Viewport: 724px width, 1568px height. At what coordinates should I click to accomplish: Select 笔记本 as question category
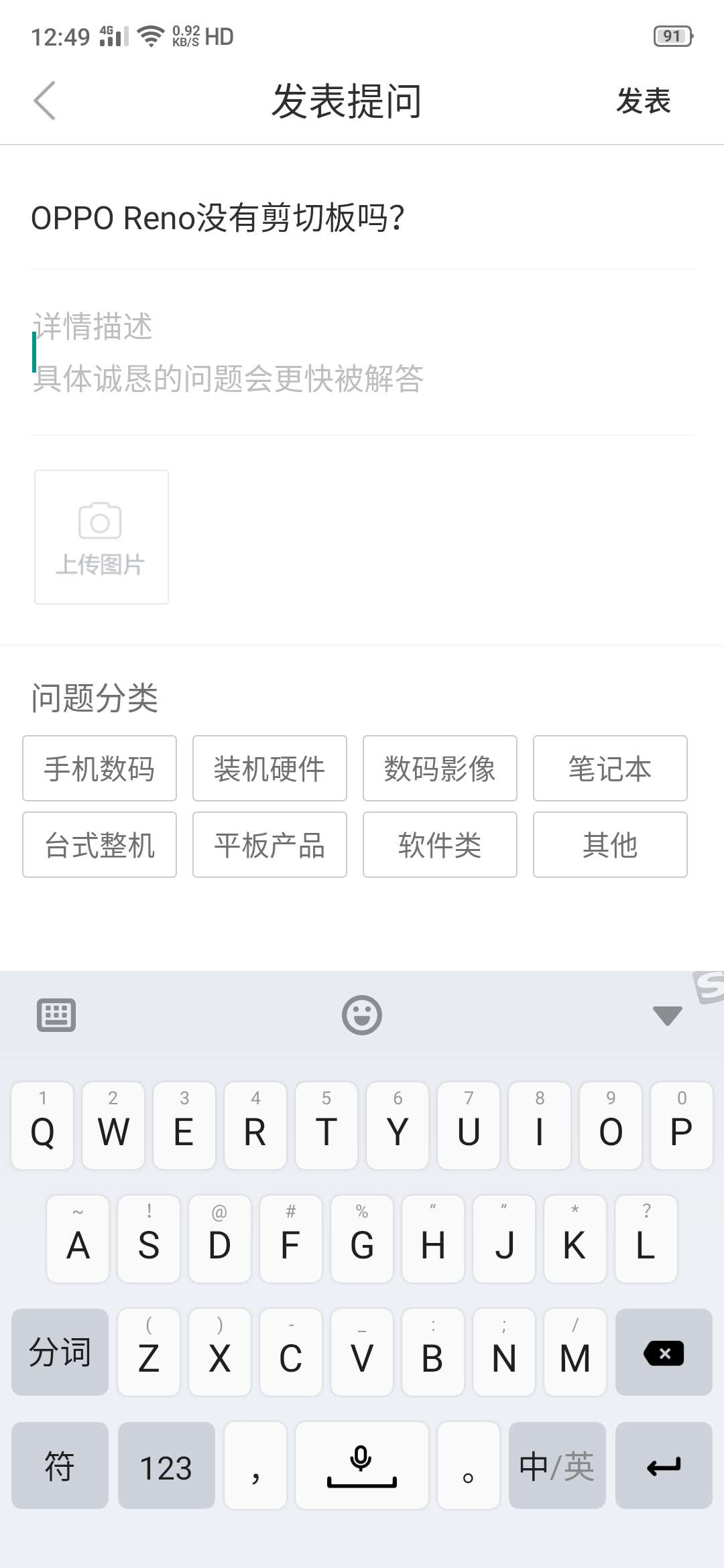click(610, 768)
